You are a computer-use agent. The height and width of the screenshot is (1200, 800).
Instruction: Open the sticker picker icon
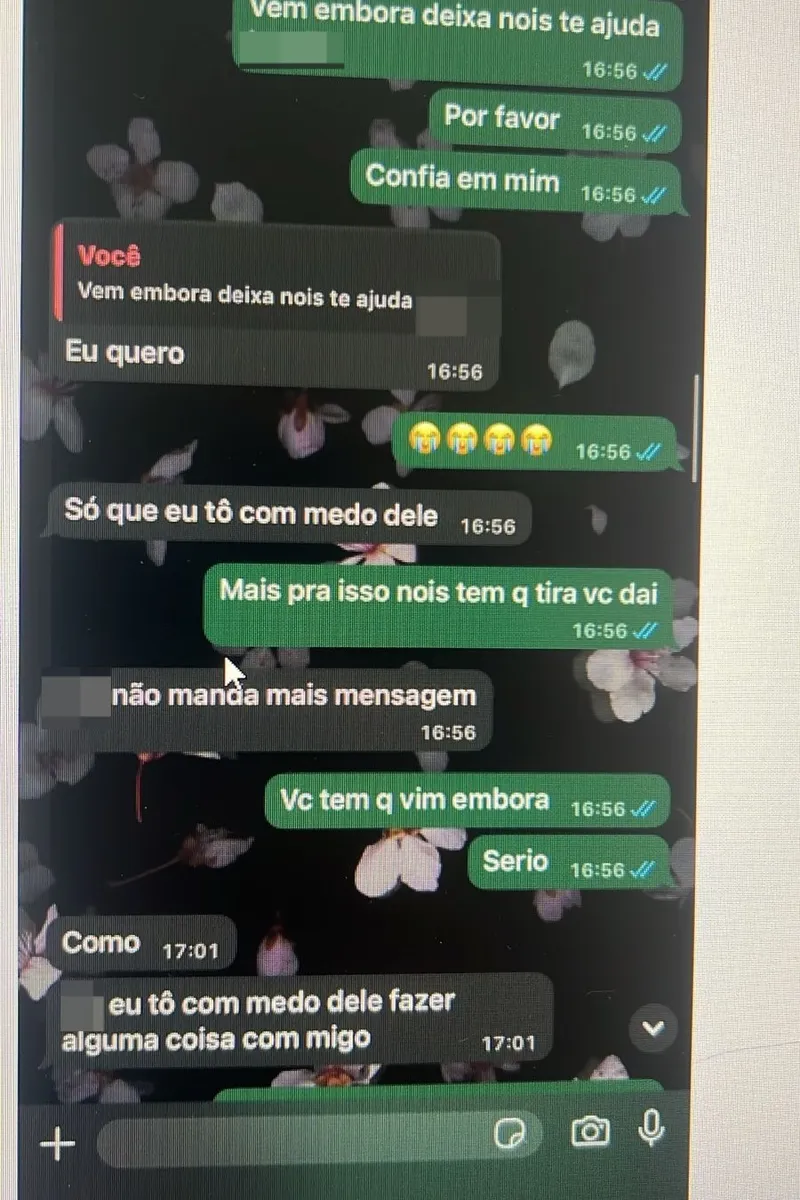tap(511, 1135)
